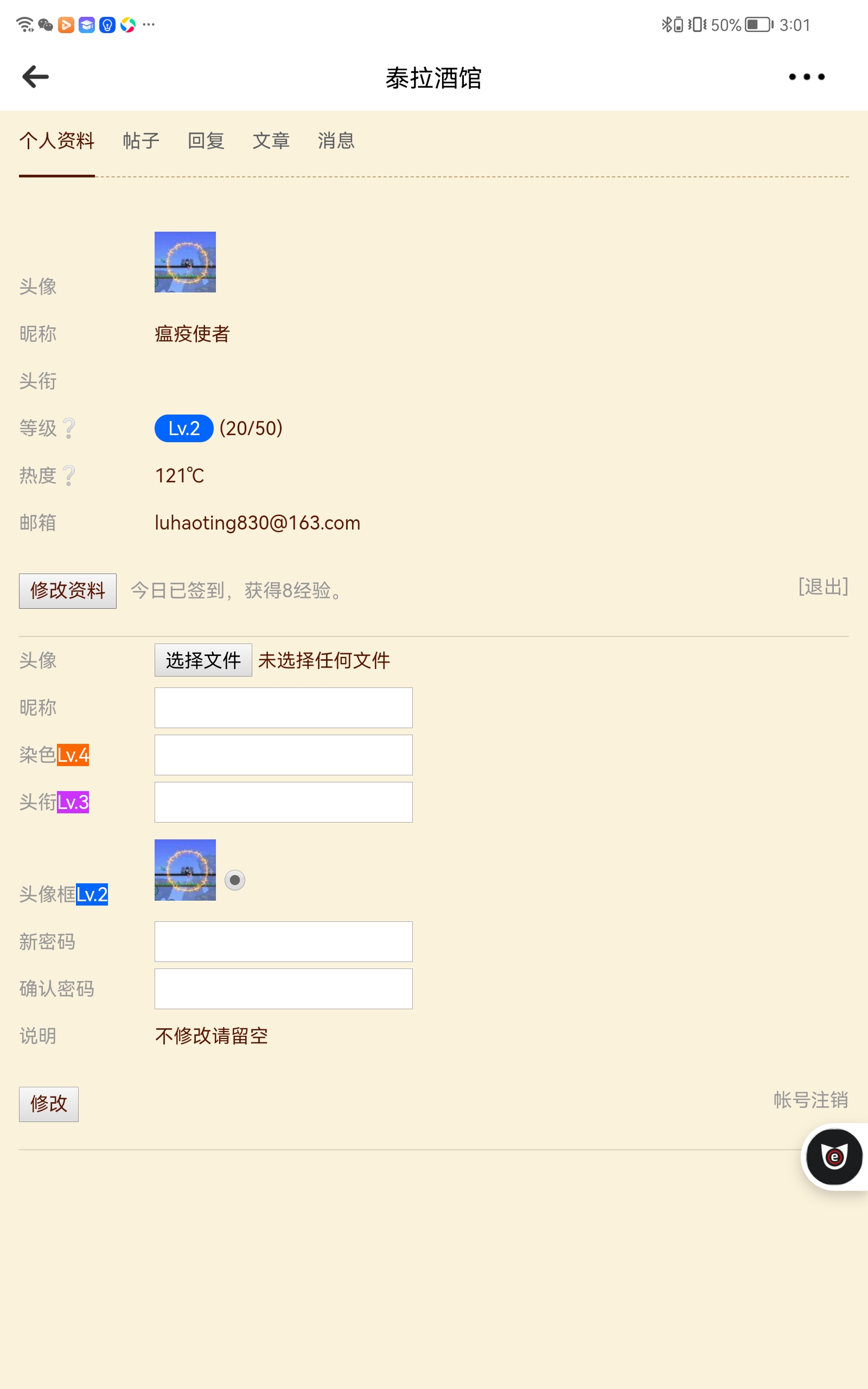Show the help hint next to 等级
Image resolution: width=868 pixels, height=1389 pixels.
[x=69, y=428]
